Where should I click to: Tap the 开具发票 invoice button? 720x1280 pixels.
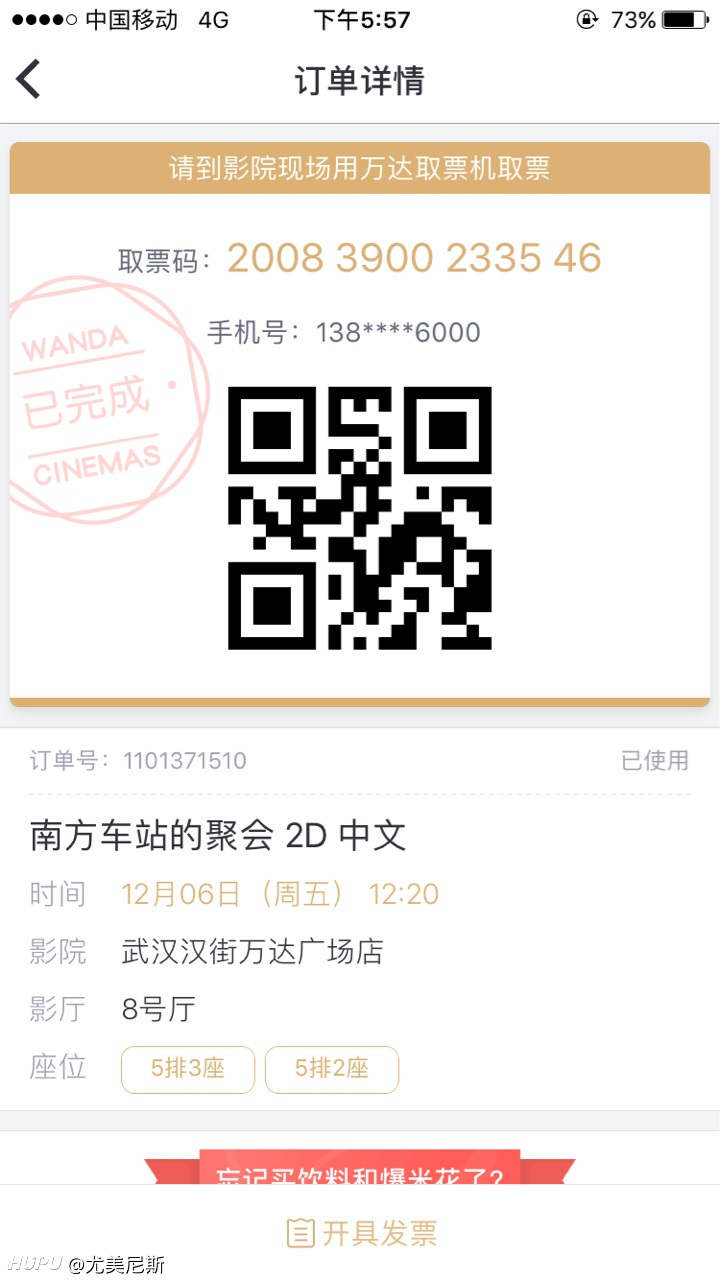(x=361, y=1232)
